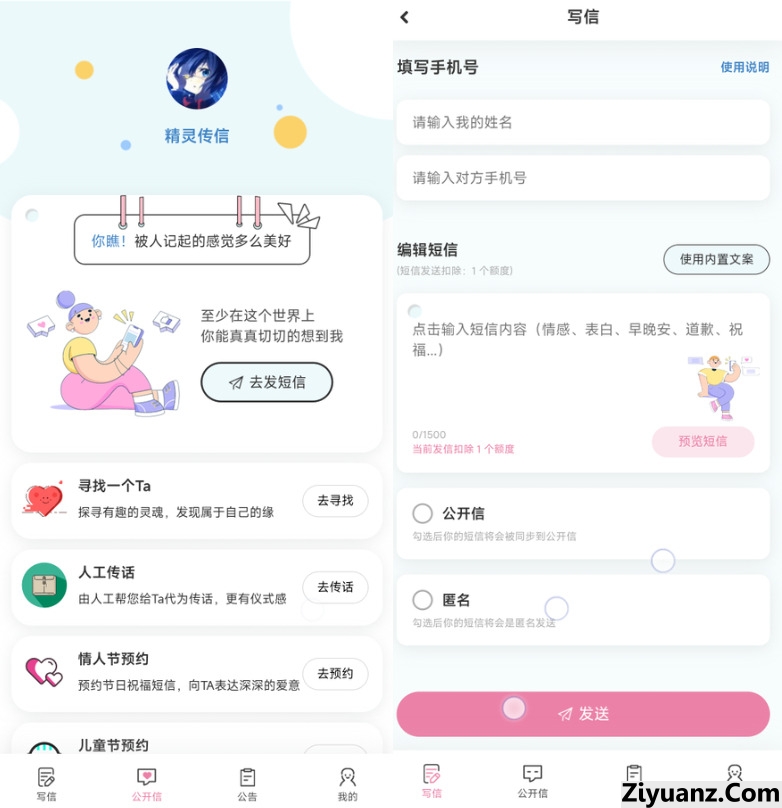
Task: Preview the message with 预览短信
Action: [x=702, y=441]
